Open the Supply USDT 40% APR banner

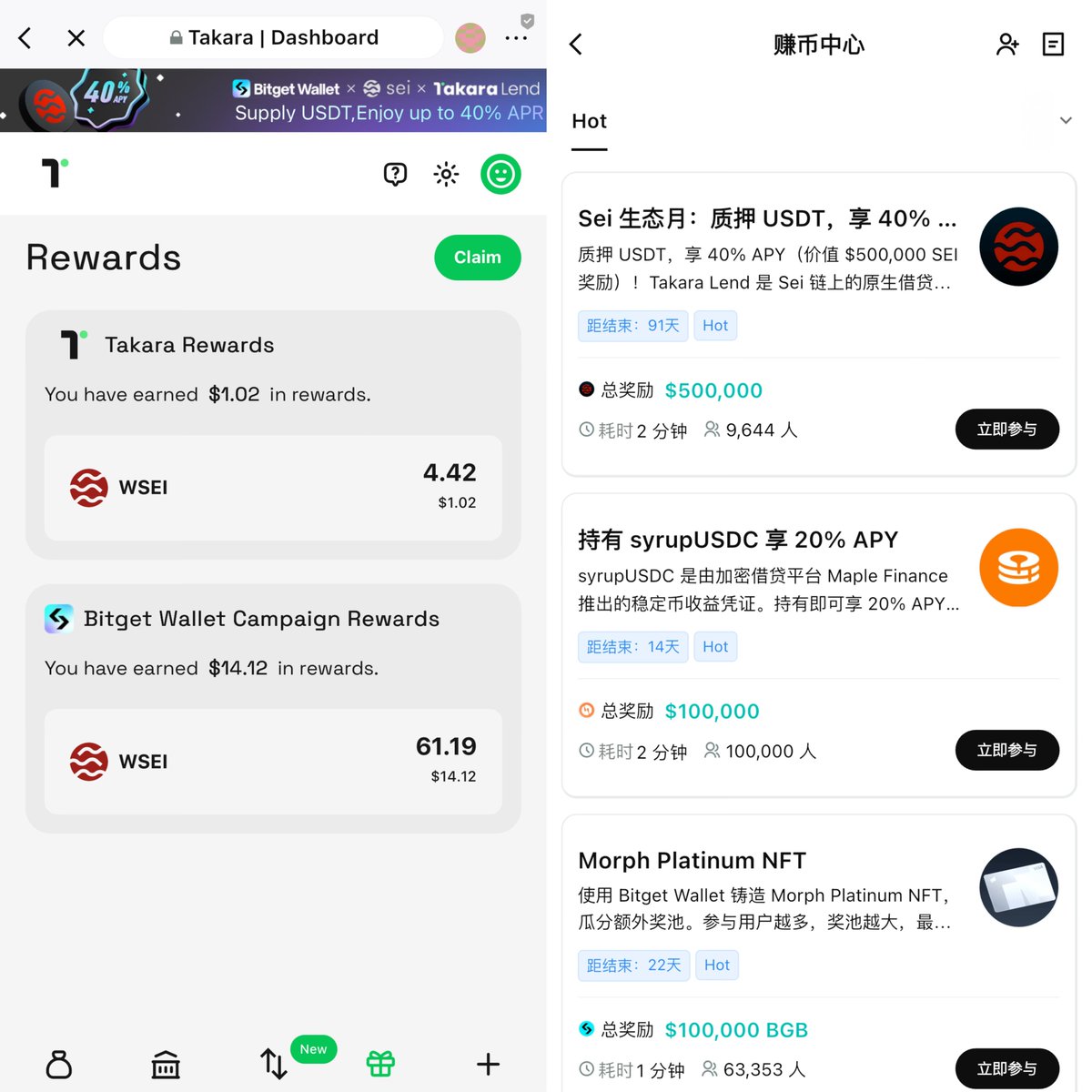[273, 100]
